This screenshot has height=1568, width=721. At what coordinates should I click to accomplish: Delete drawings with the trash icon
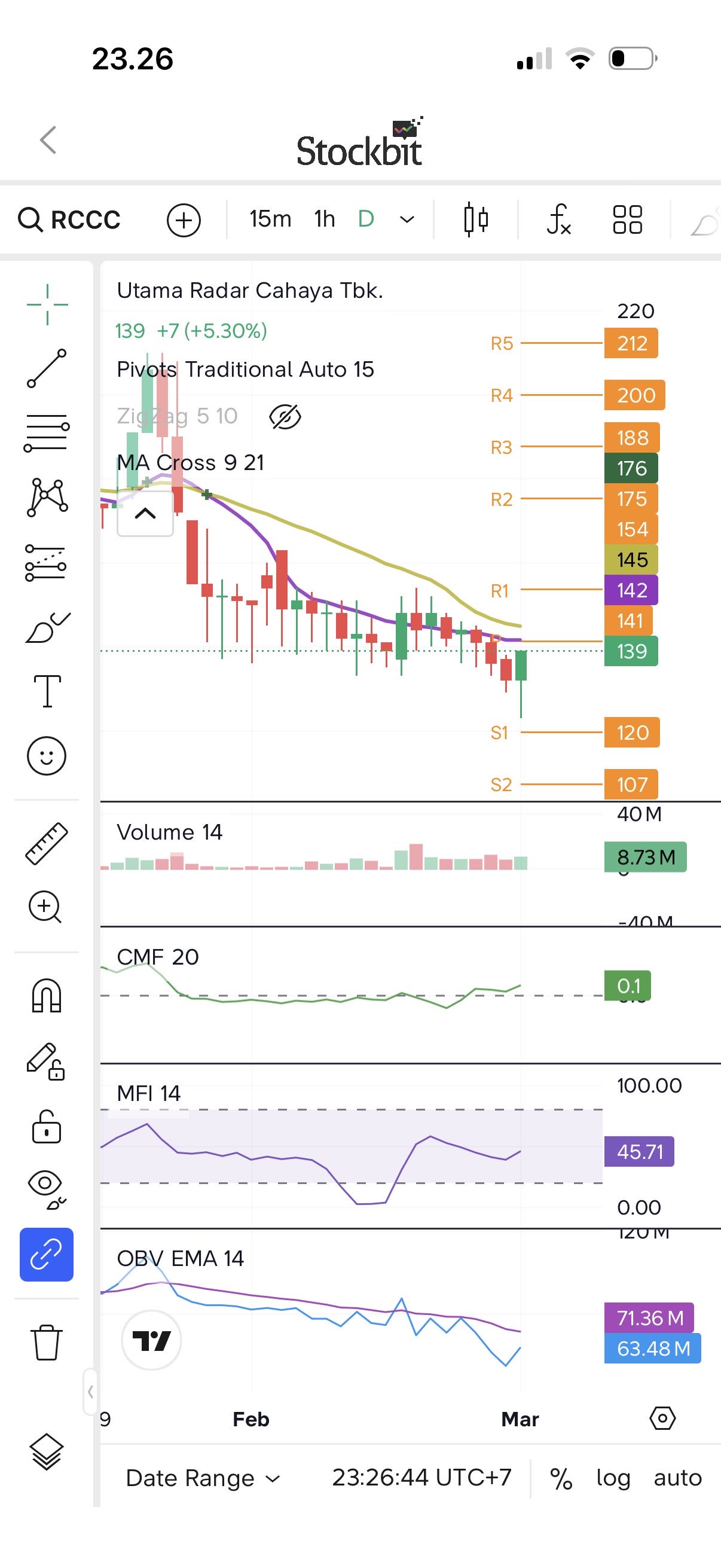(x=46, y=1341)
